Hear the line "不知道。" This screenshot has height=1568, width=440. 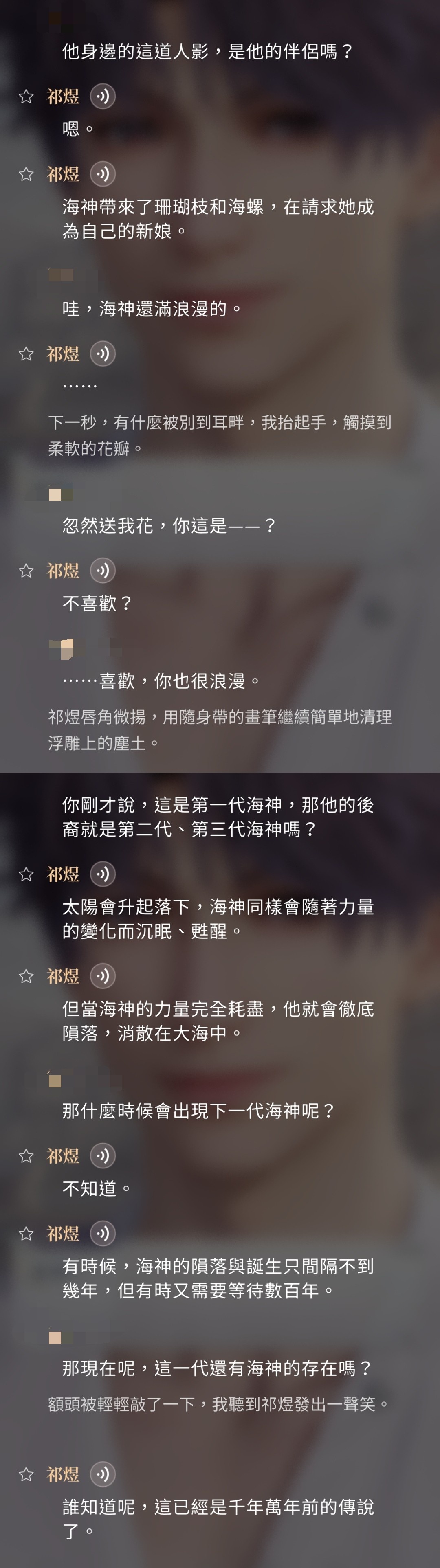pyautogui.click(x=103, y=1156)
